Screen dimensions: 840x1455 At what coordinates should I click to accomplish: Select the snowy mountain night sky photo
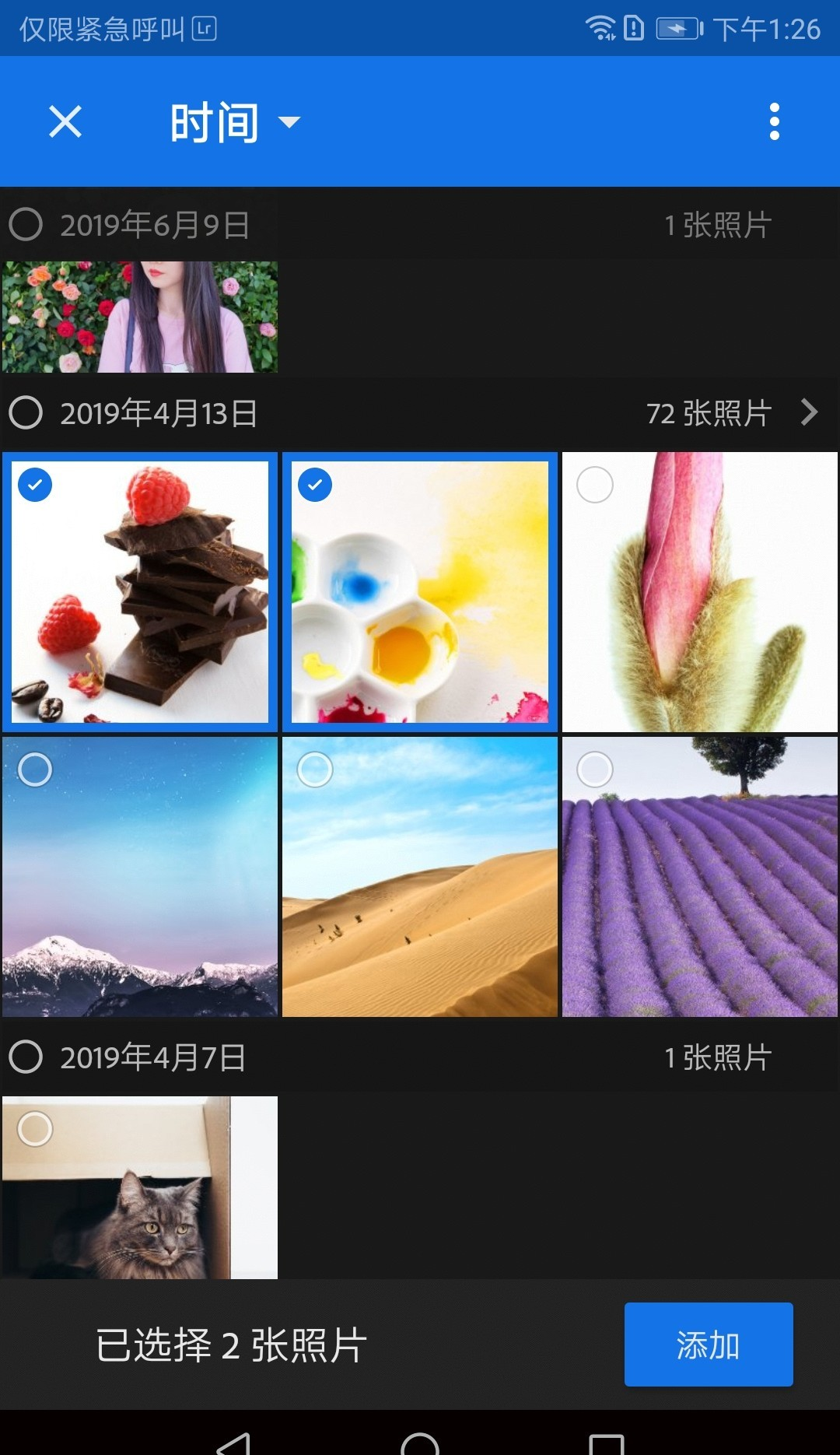pyautogui.click(x=35, y=770)
